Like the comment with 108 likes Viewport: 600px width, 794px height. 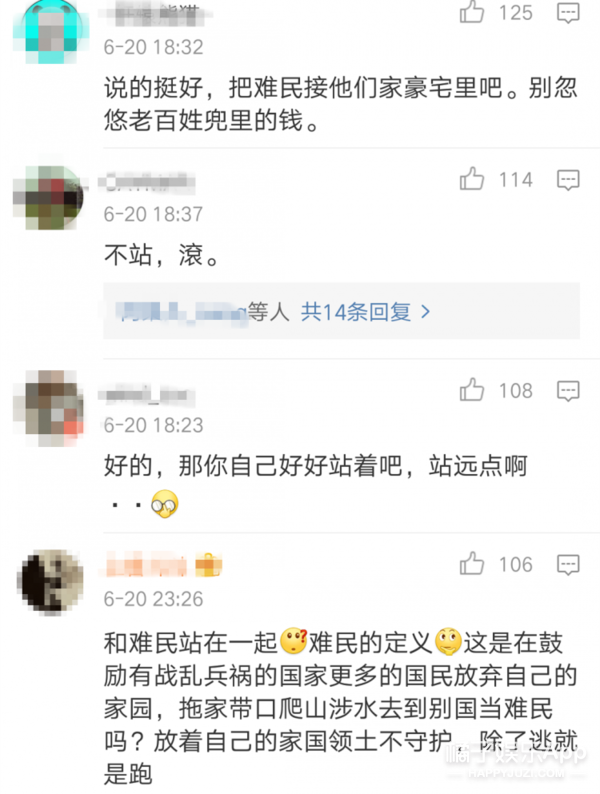472,390
